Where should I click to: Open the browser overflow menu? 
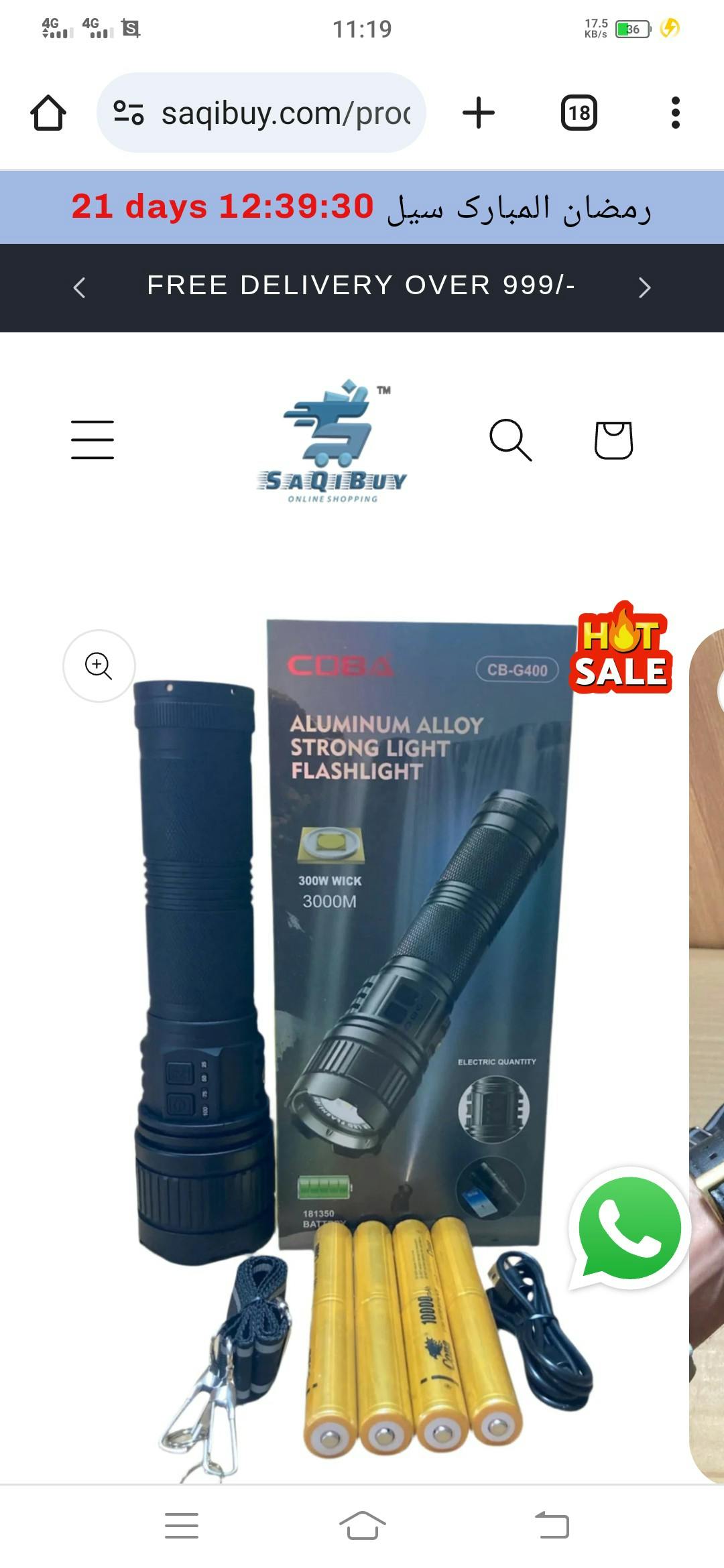pyautogui.click(x=675, y=113)
